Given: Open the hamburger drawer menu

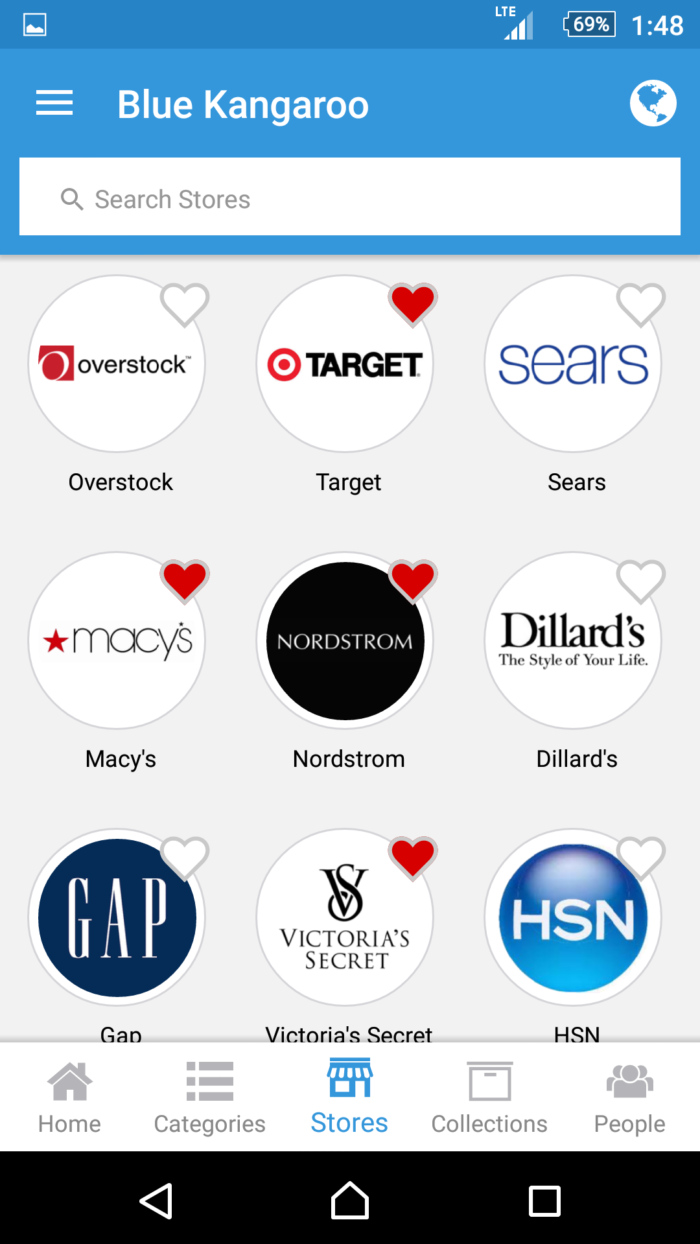Looking at the screenshot, I should 54,103.
